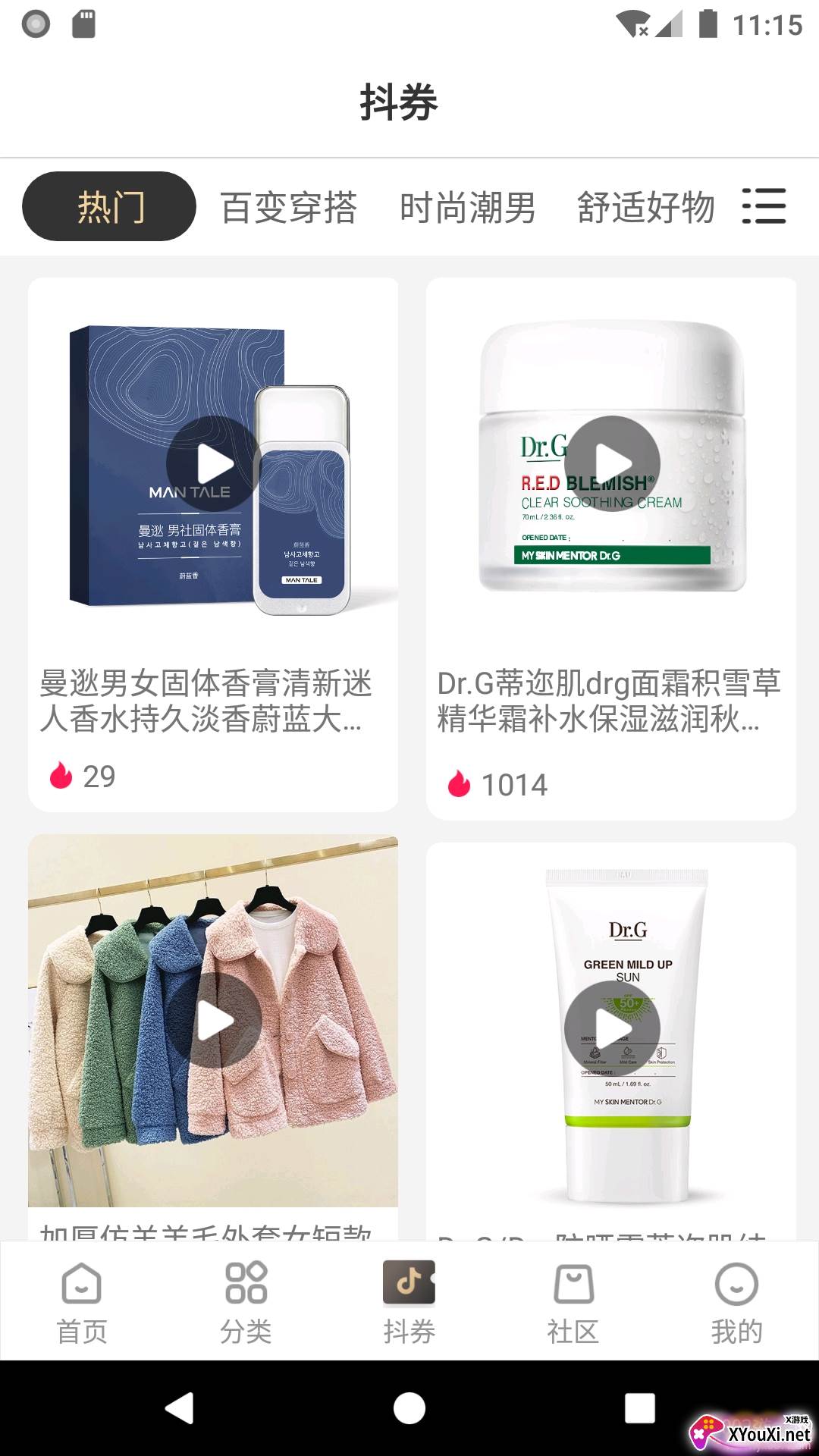Open the 抖券 tab in bottom bar
Image resolution: width=819 pixels, height=1456 pixels.
pos(409,1301)
